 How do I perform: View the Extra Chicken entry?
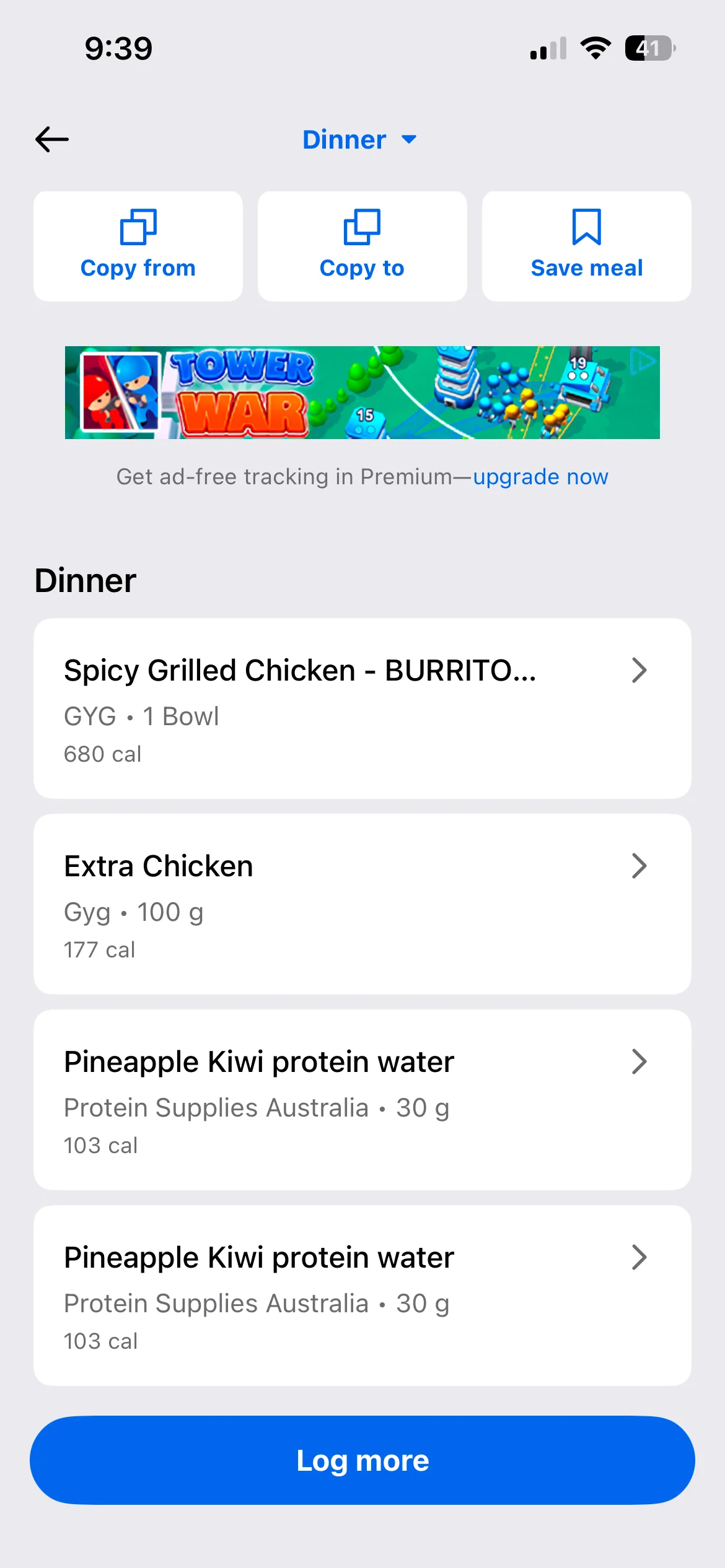click(362, 904)
